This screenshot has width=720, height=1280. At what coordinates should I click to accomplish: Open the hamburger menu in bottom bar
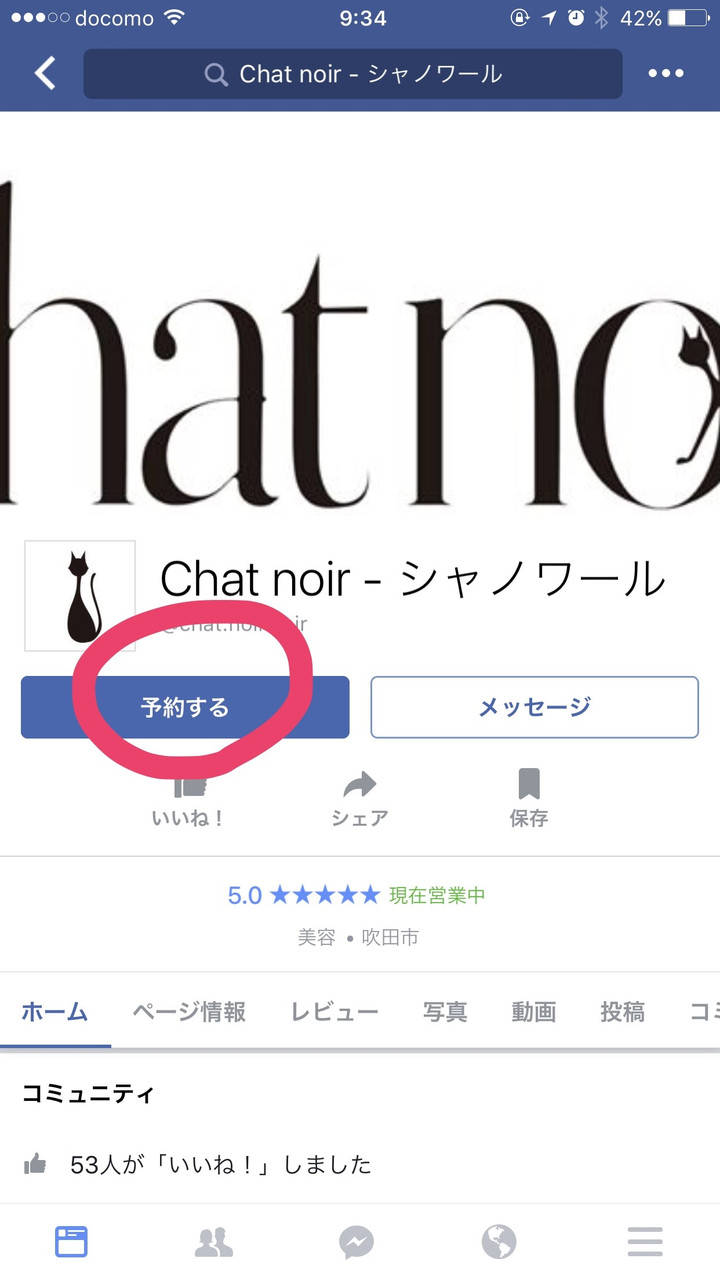click(x=645, y=1242)
